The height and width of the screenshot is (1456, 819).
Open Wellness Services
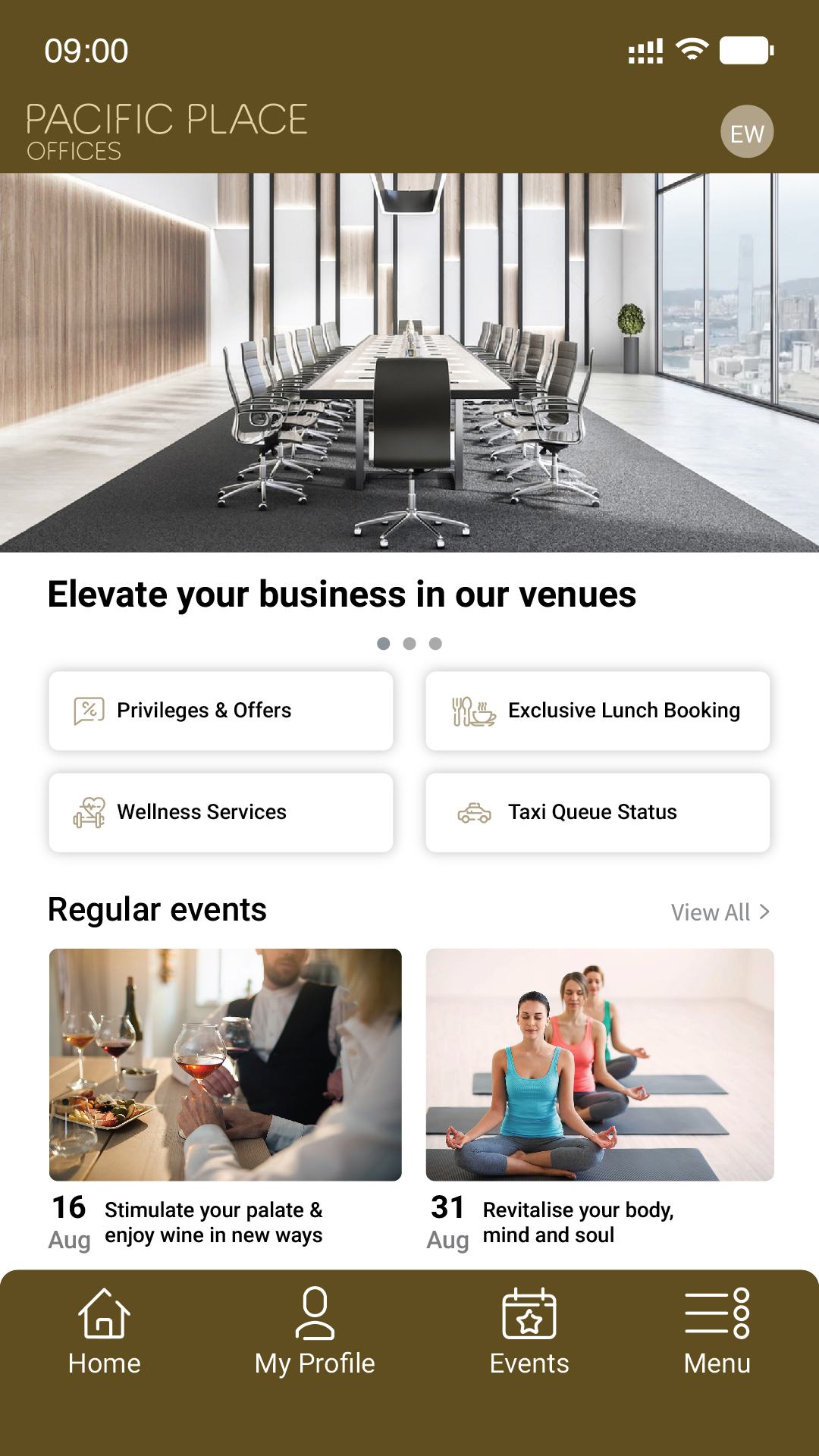coord(221,812)
